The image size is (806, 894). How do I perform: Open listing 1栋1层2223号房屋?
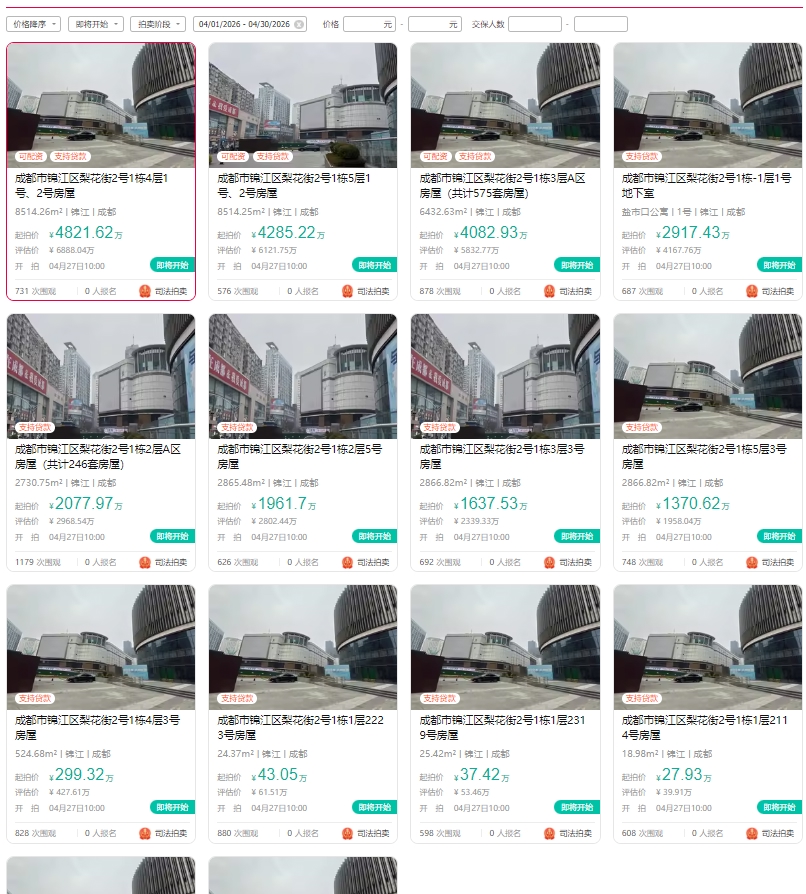click(x=300, y=727)
